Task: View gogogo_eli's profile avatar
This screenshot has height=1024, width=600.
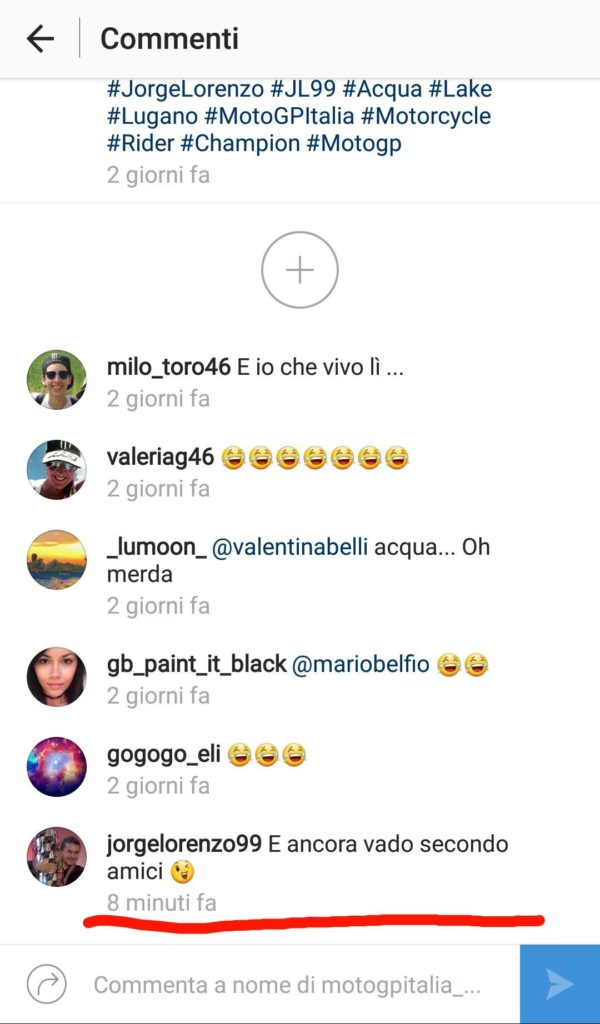Action: click(x=56, y=767)
